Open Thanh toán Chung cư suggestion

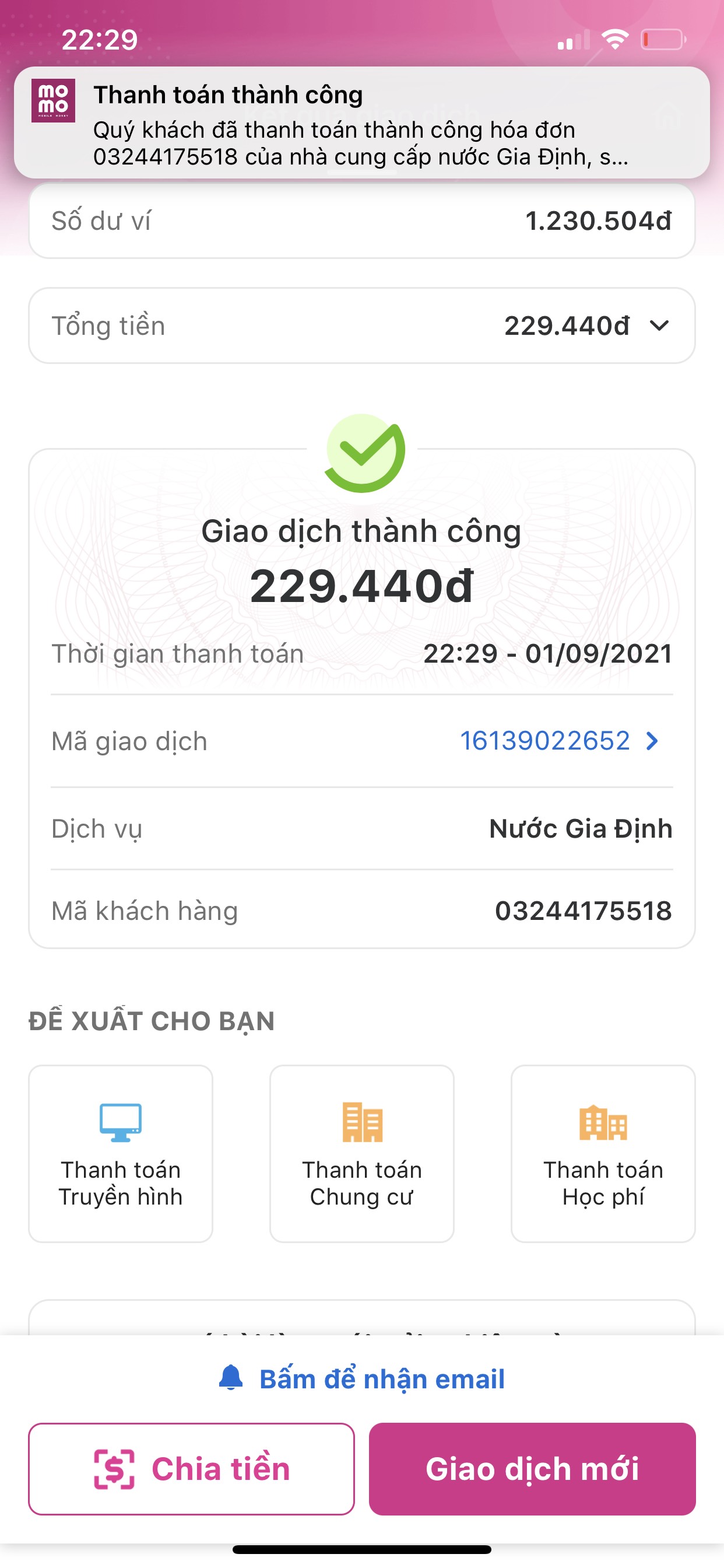point(361,1153)
